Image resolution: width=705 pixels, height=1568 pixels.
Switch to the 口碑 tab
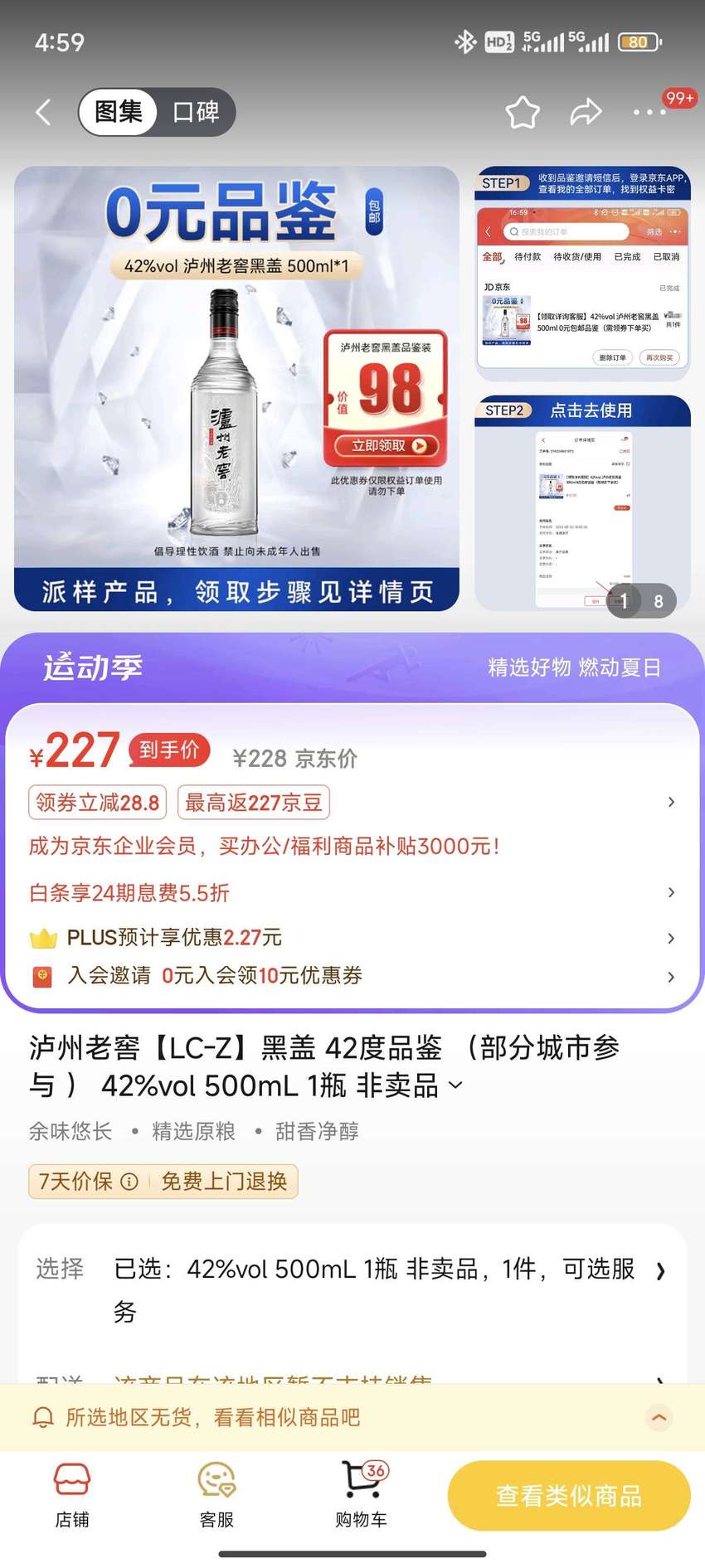[196, 112]
